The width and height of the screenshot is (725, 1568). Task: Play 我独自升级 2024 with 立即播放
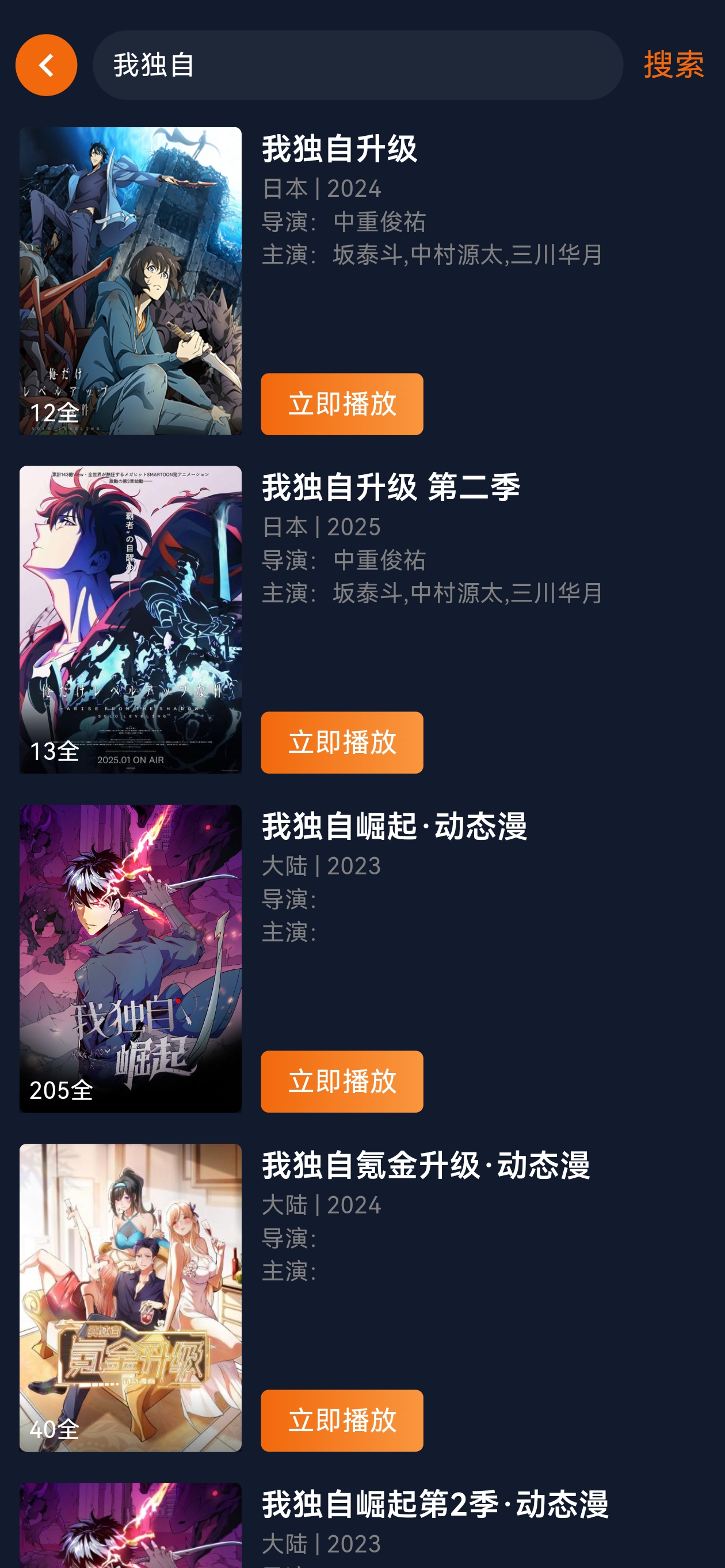point(342,404)
